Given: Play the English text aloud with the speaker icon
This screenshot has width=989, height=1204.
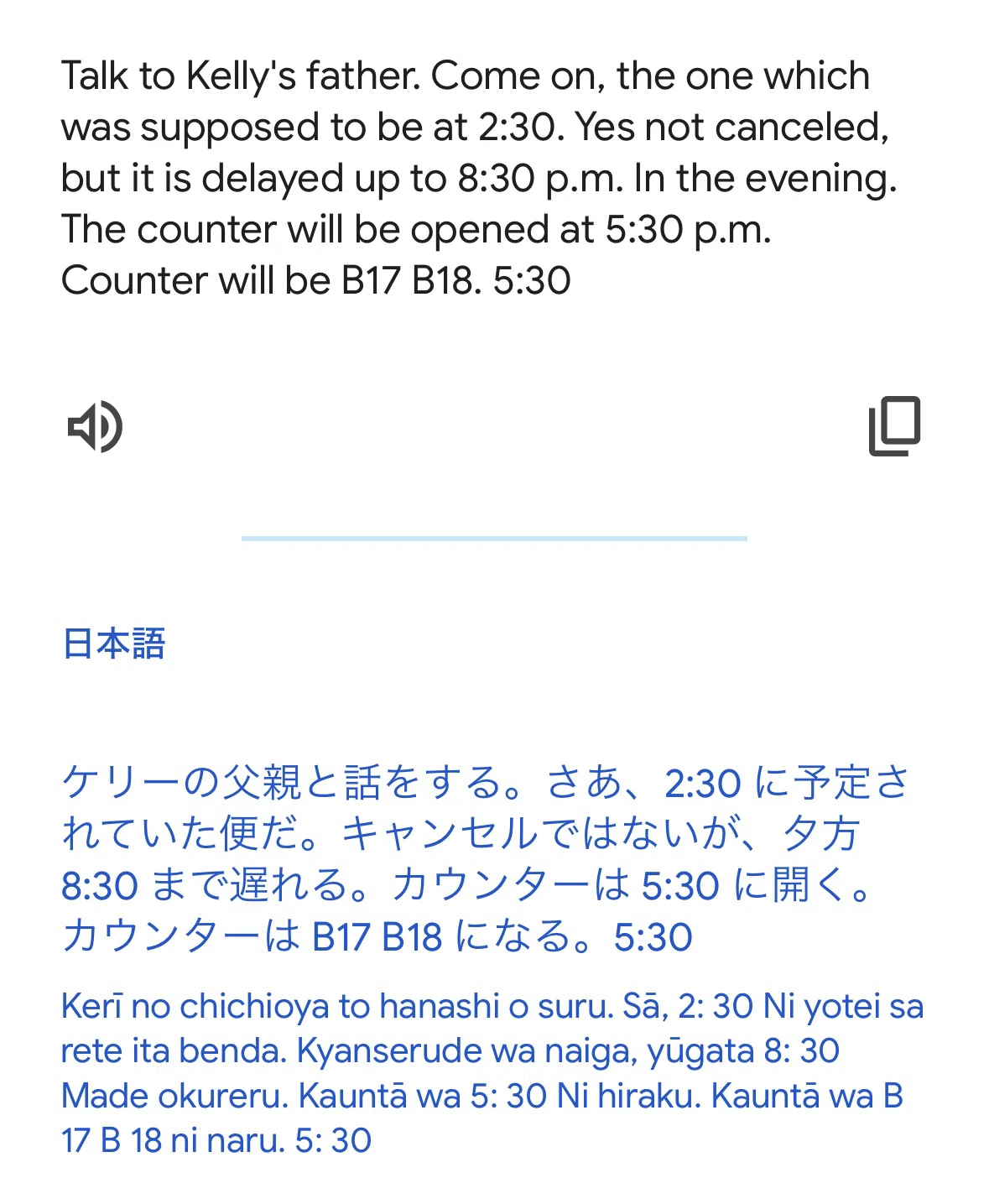Looking at the screenshot, I should pyautogui.click(x=95, y=426).
